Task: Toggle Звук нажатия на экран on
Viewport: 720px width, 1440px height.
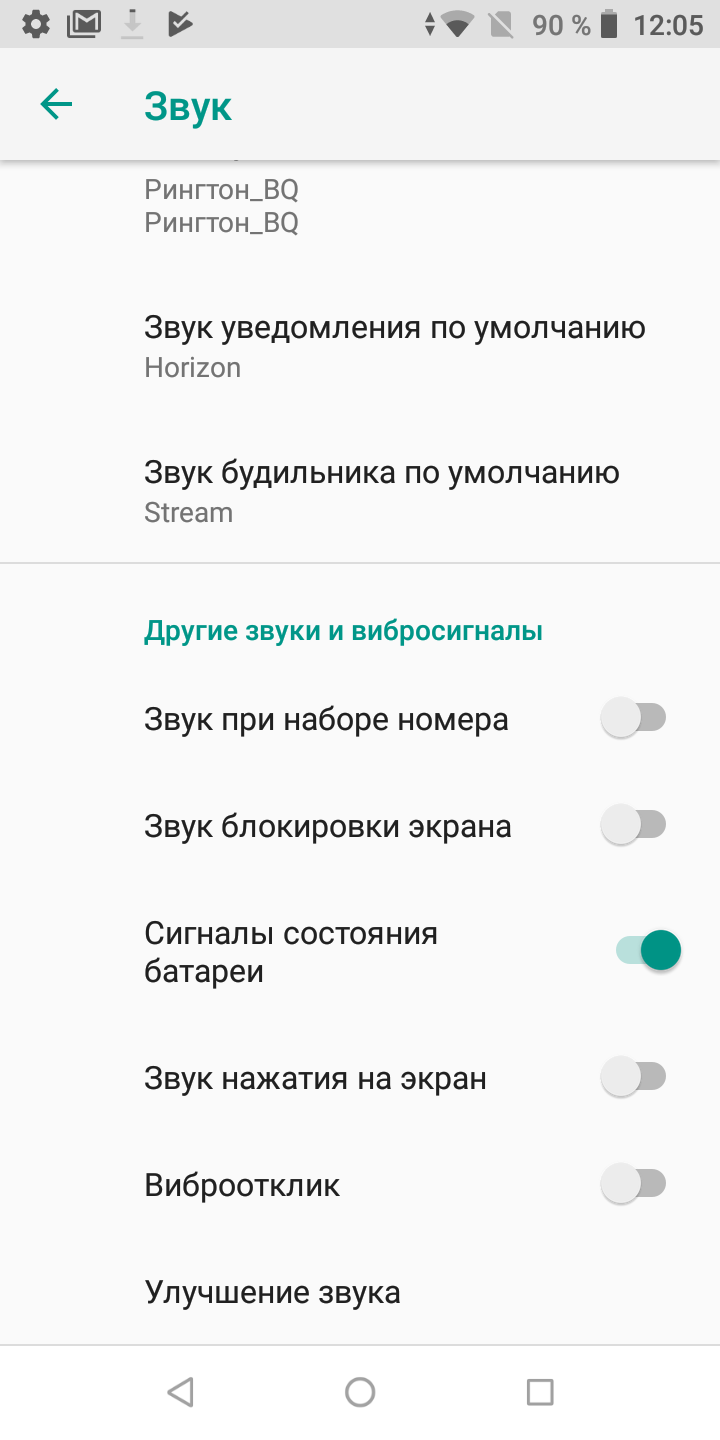Action: [634, 1077]
